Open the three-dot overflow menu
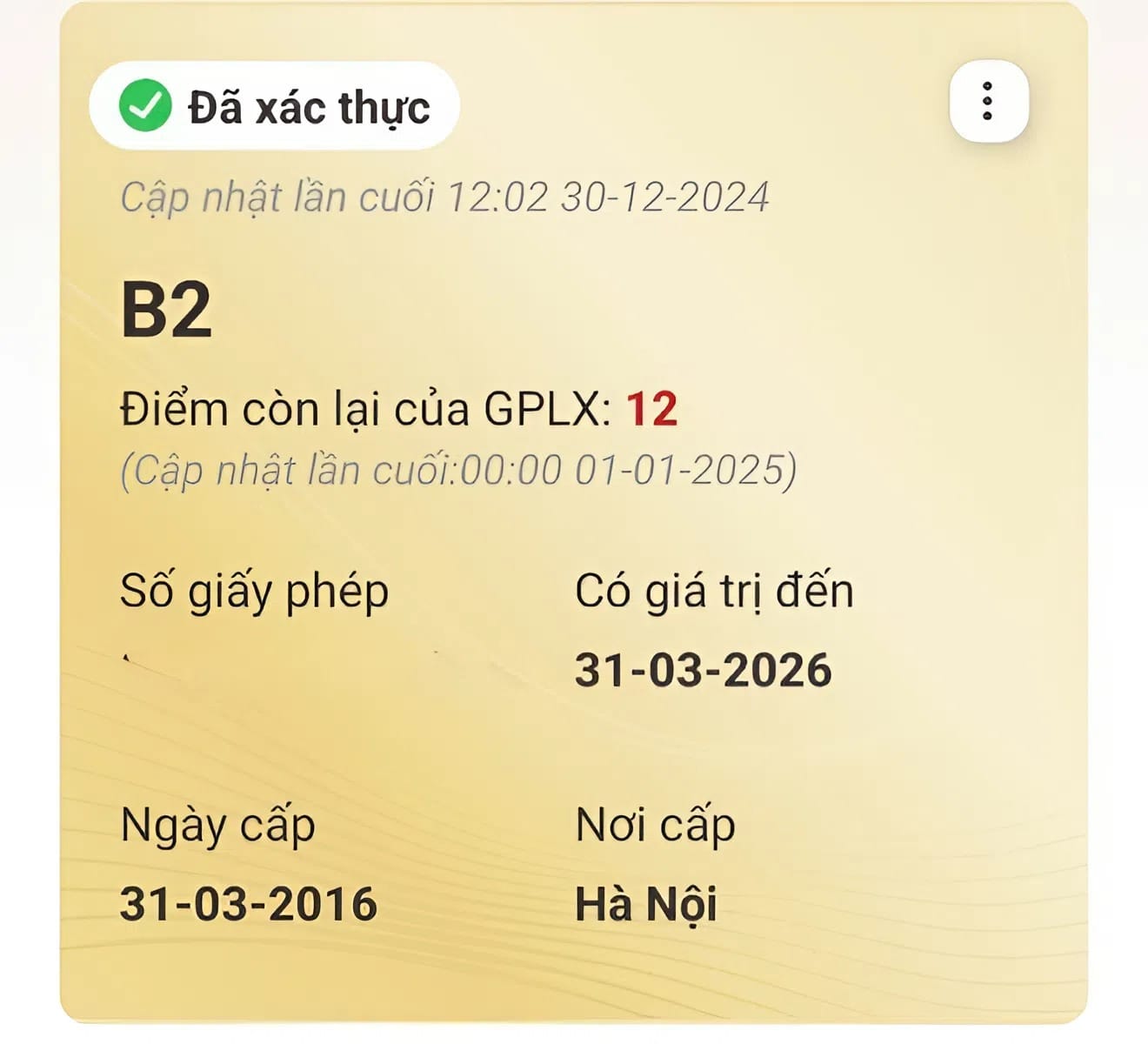The width and height of the screenshot is (1148, 1051). click(988, 101)
